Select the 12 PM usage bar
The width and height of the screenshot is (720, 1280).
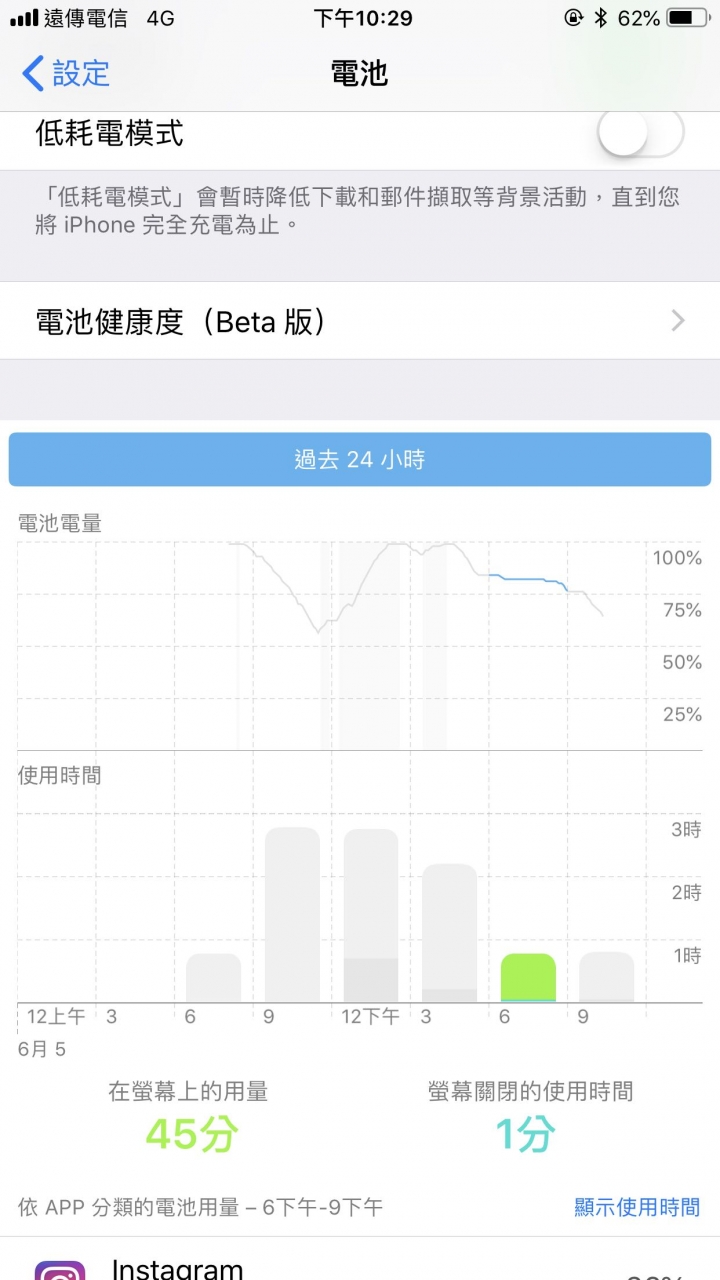[371, 916]
